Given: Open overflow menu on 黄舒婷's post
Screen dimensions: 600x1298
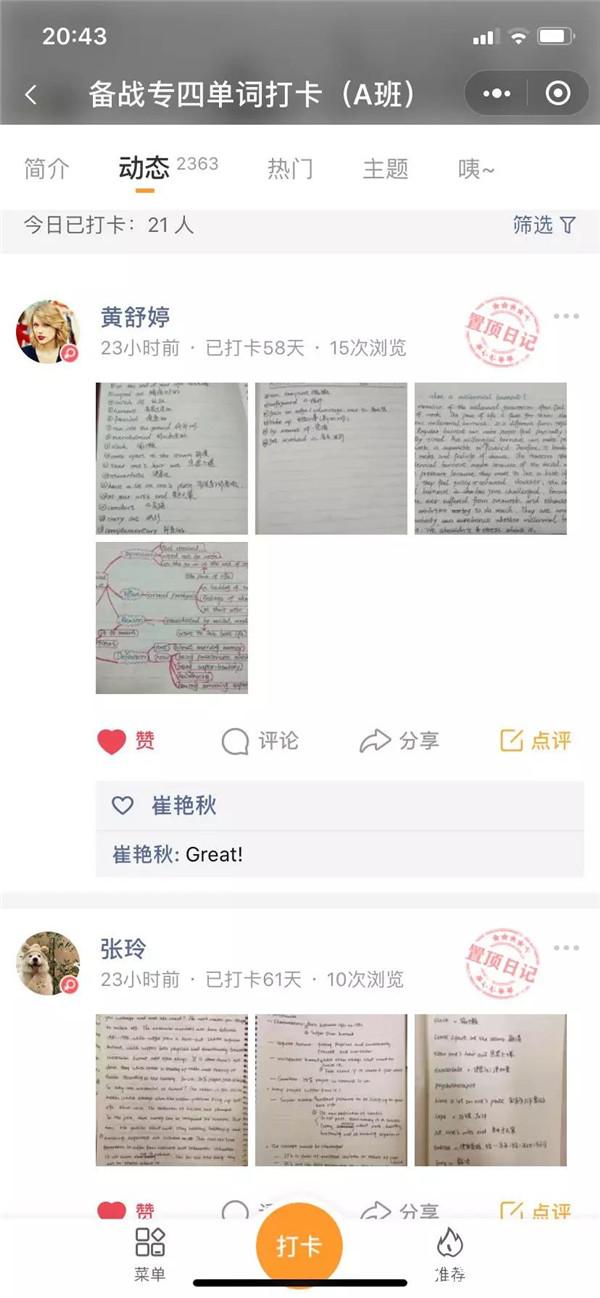Looking at the screenshot, I should pos(566,317).
